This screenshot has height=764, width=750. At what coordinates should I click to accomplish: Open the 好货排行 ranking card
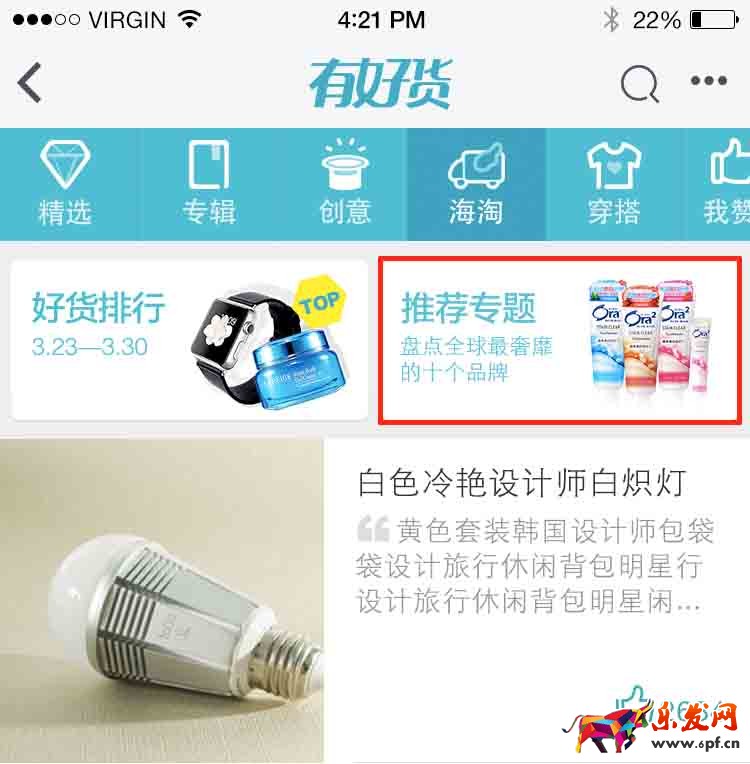189,340
